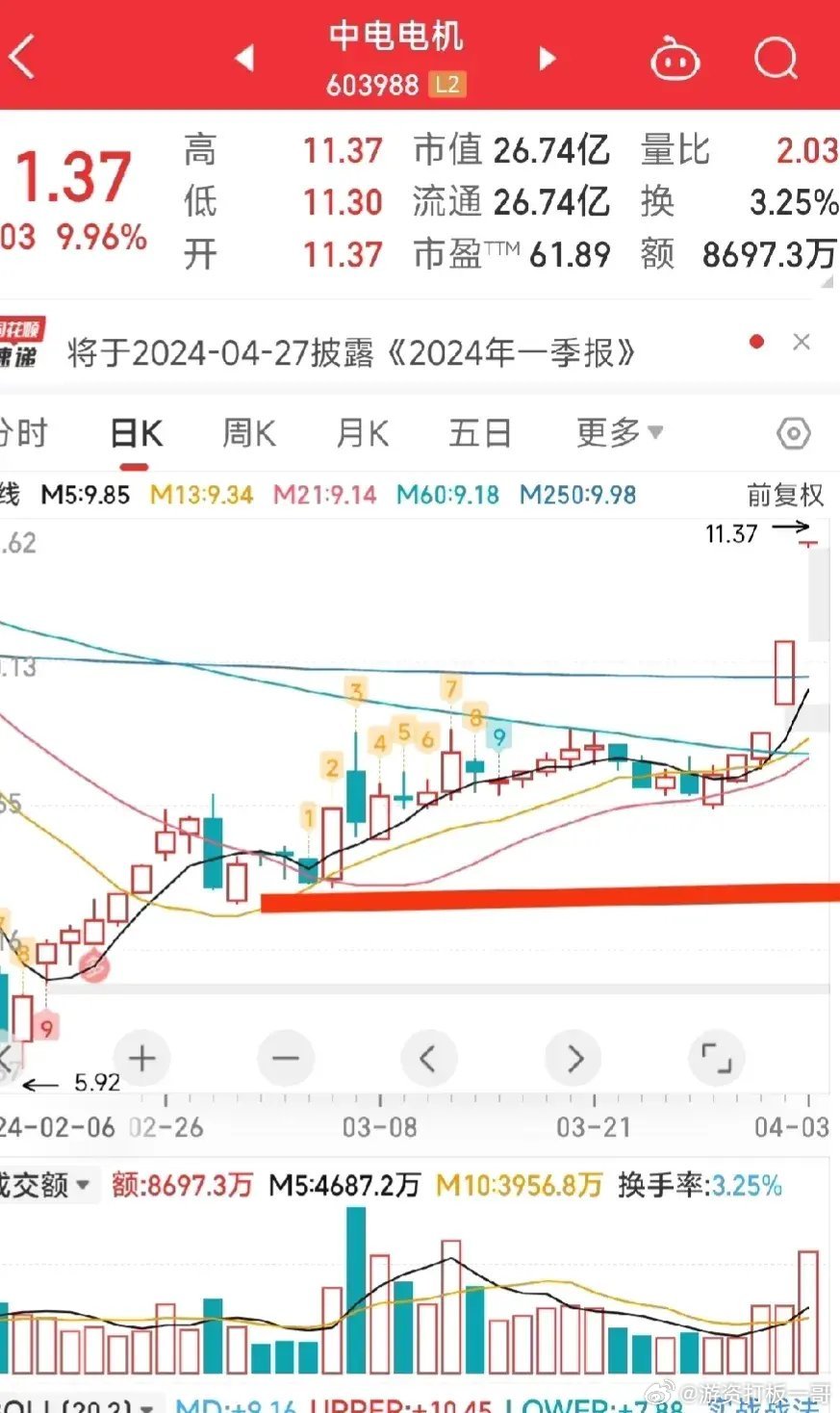Dismiss the 2024年一季报 notice banner
The image size is (840, 1413).
tap(801, 342)
